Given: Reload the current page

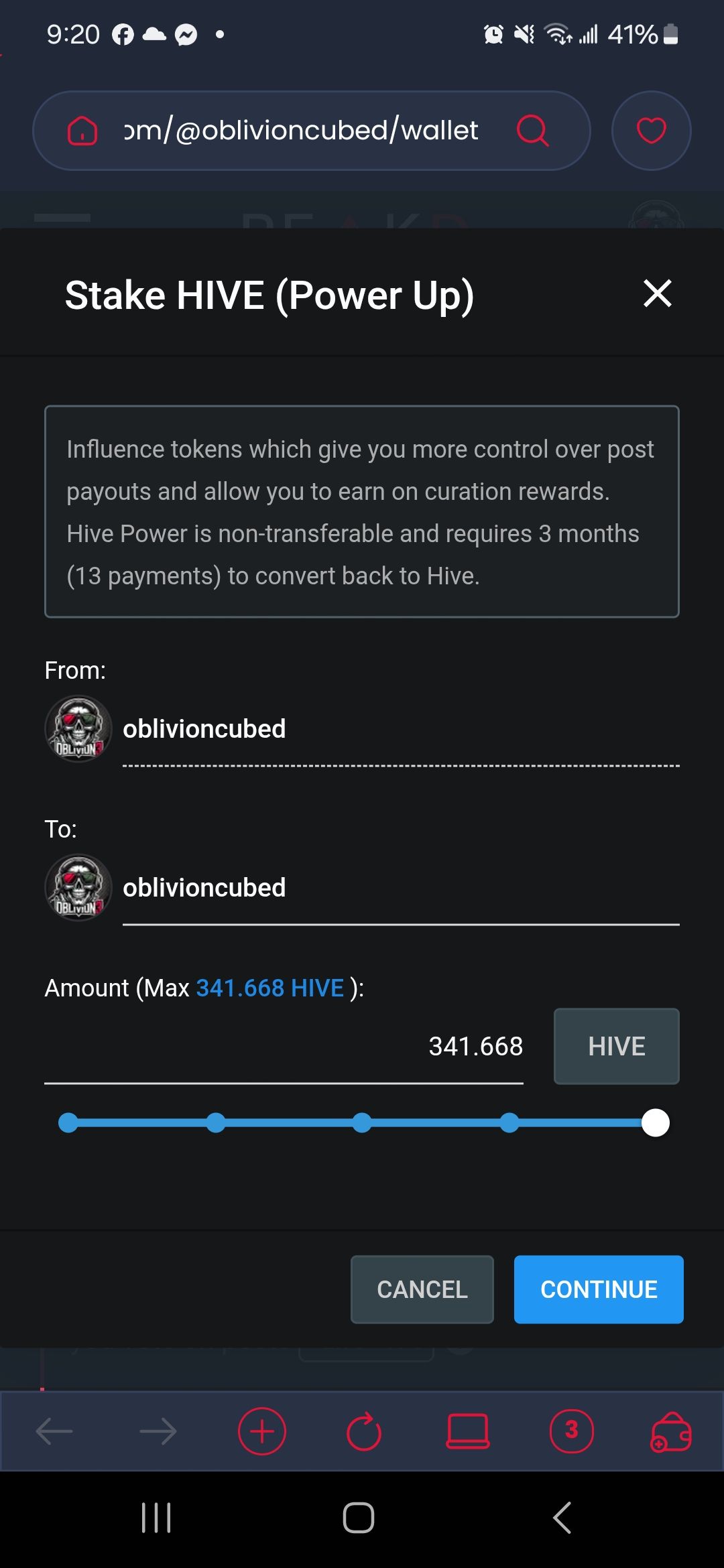Looking at the screenshot, I should pyautogui.click(x=364, y=1431).
